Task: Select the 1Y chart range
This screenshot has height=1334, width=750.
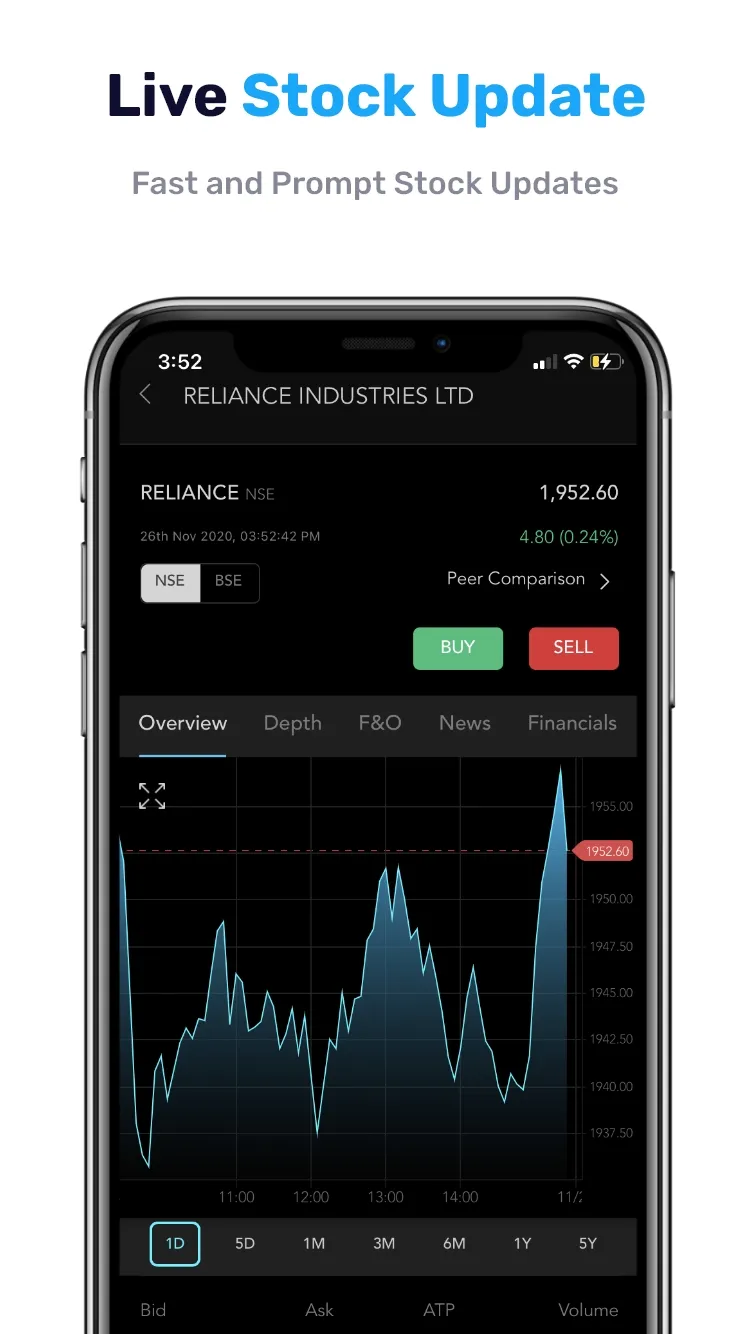Action: (x=521, y=1244)
